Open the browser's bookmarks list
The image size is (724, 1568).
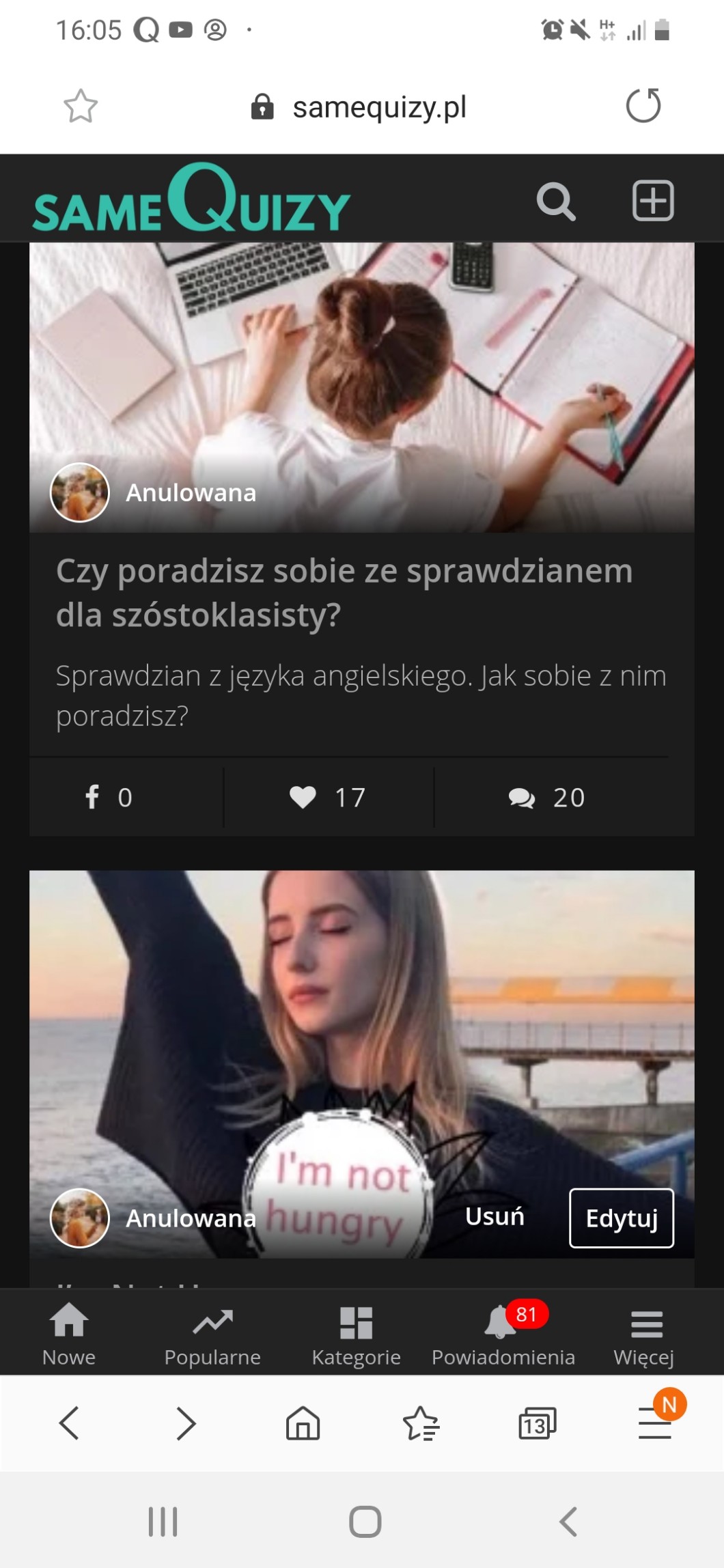tap(421, 1423)
